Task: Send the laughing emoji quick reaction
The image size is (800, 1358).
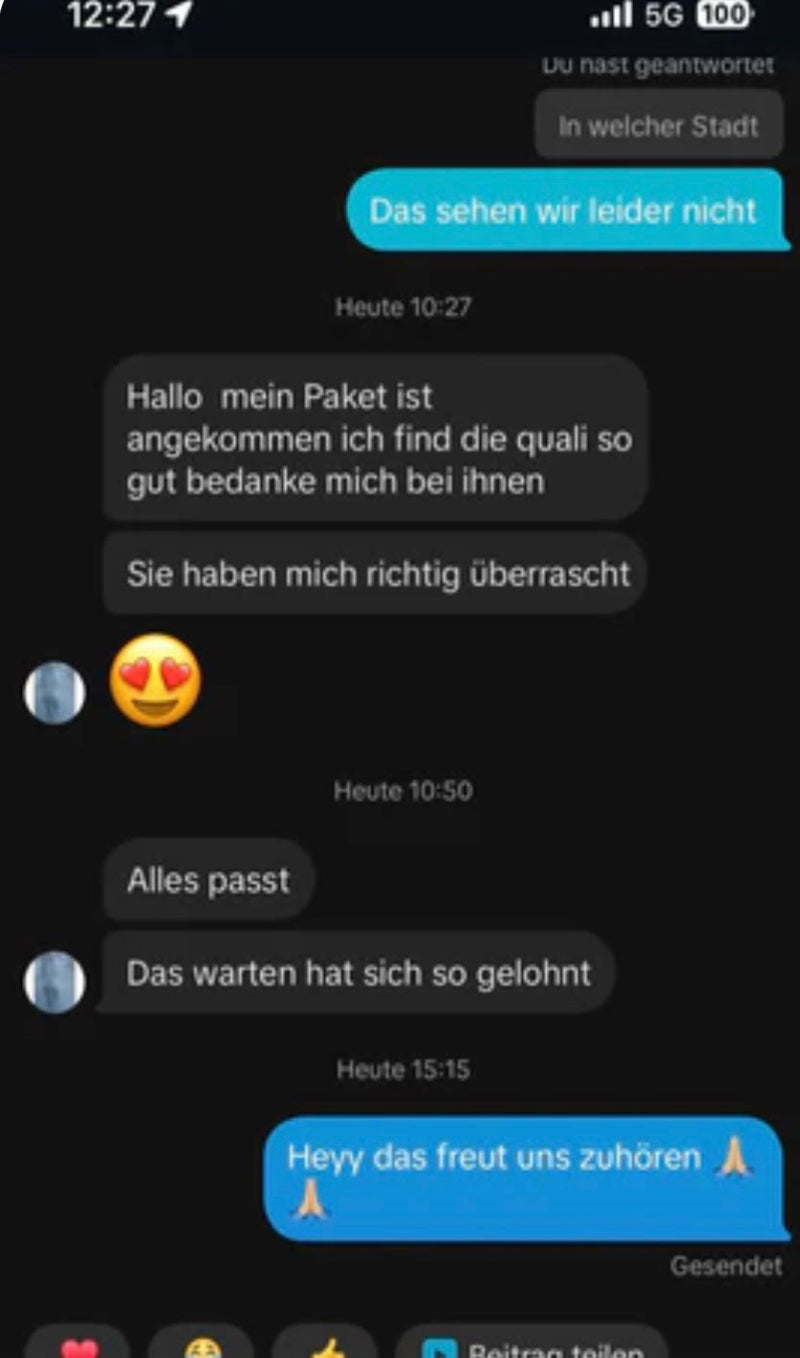Action: pyautogui.click(x=202, y=1344)
